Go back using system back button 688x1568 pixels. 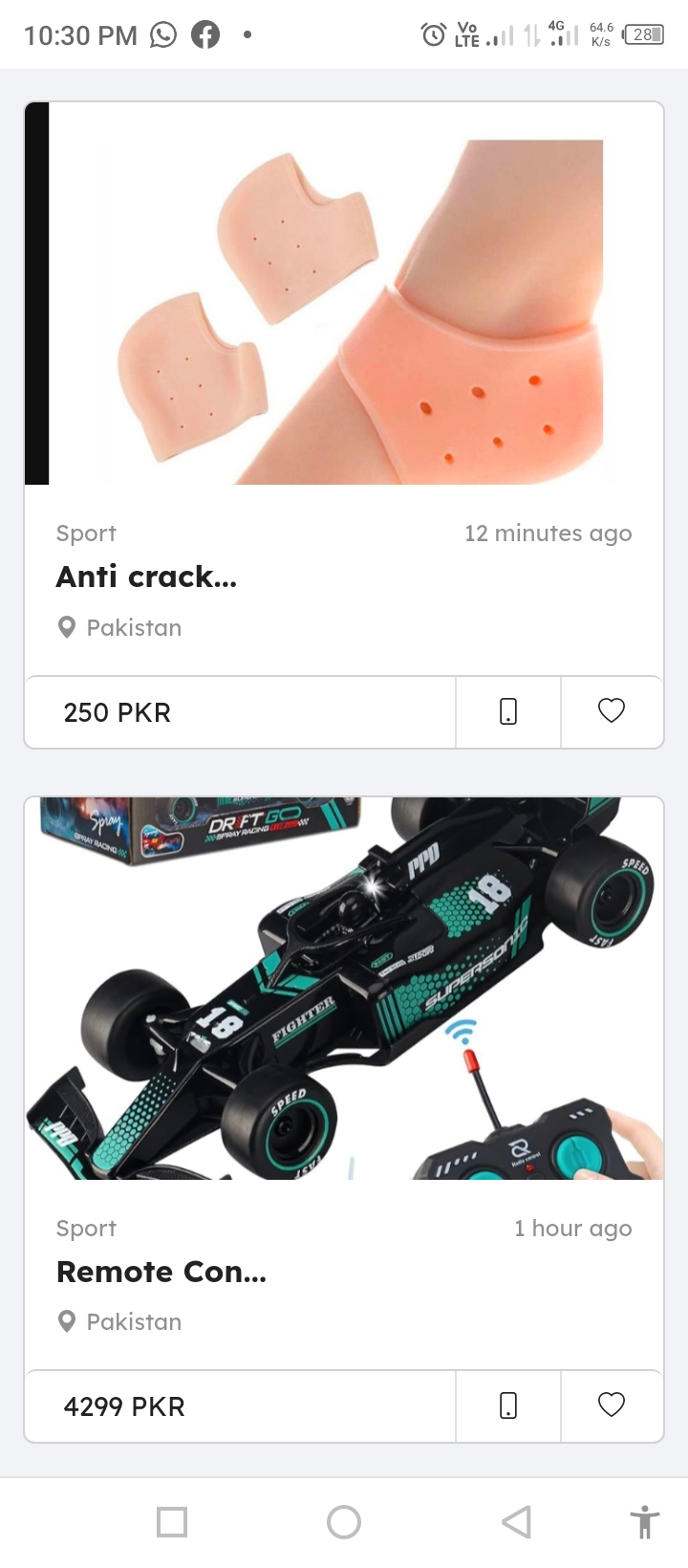click(x=516, y=1522)
